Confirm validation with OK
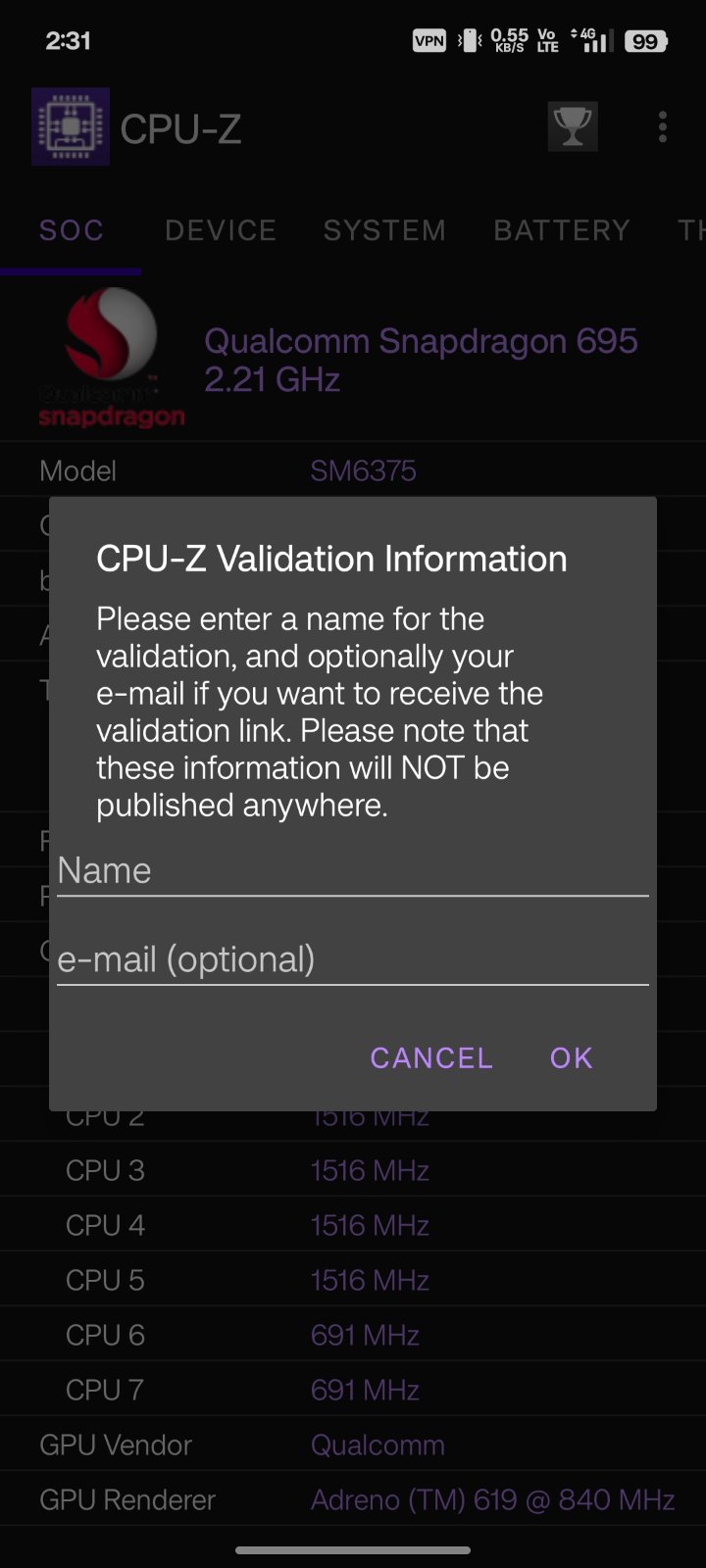This screenshot has height=1568, width=706. pos(572,1058)
